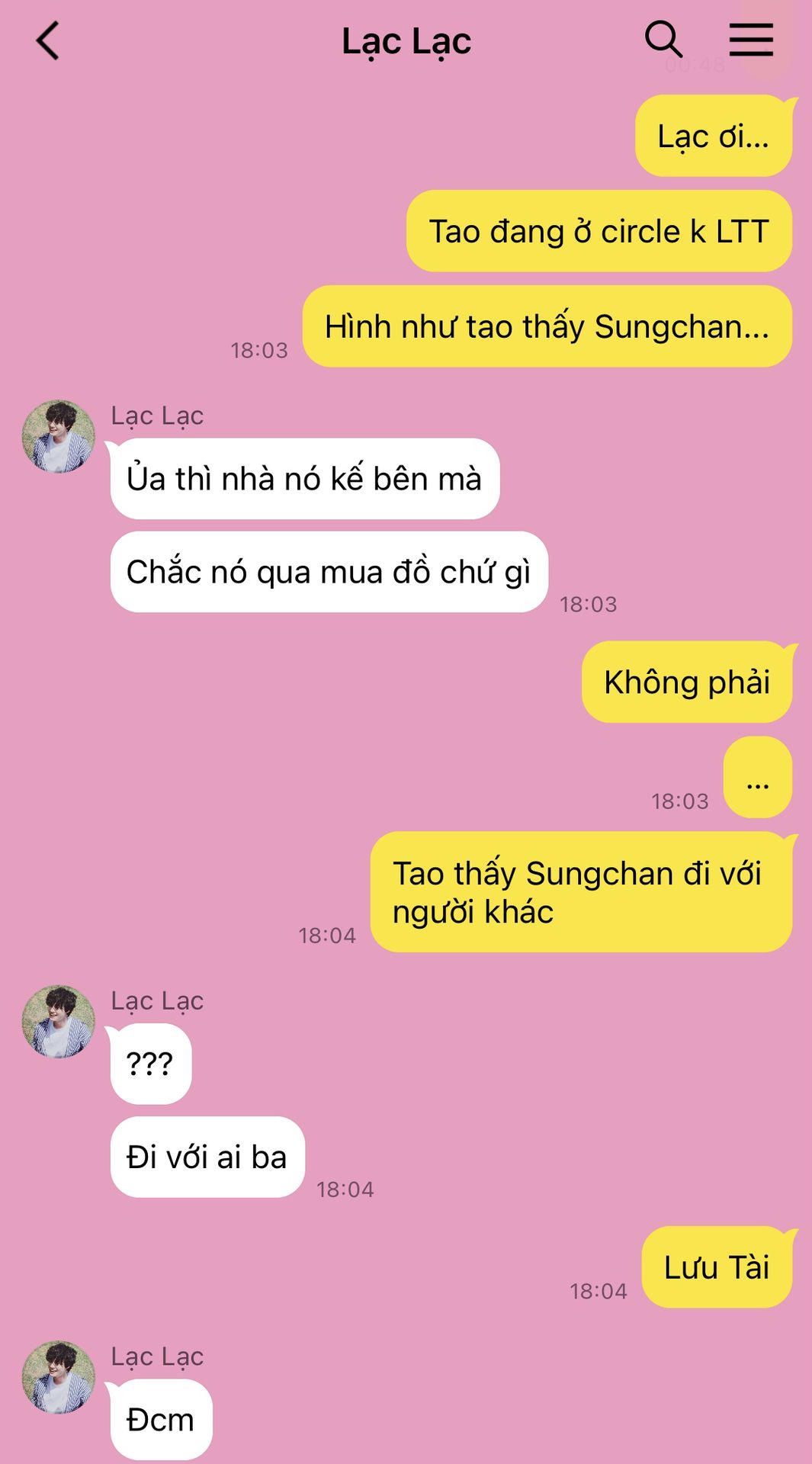Search within this conversation
This screenshot has height=1464, width=812.
click(663, 40)
